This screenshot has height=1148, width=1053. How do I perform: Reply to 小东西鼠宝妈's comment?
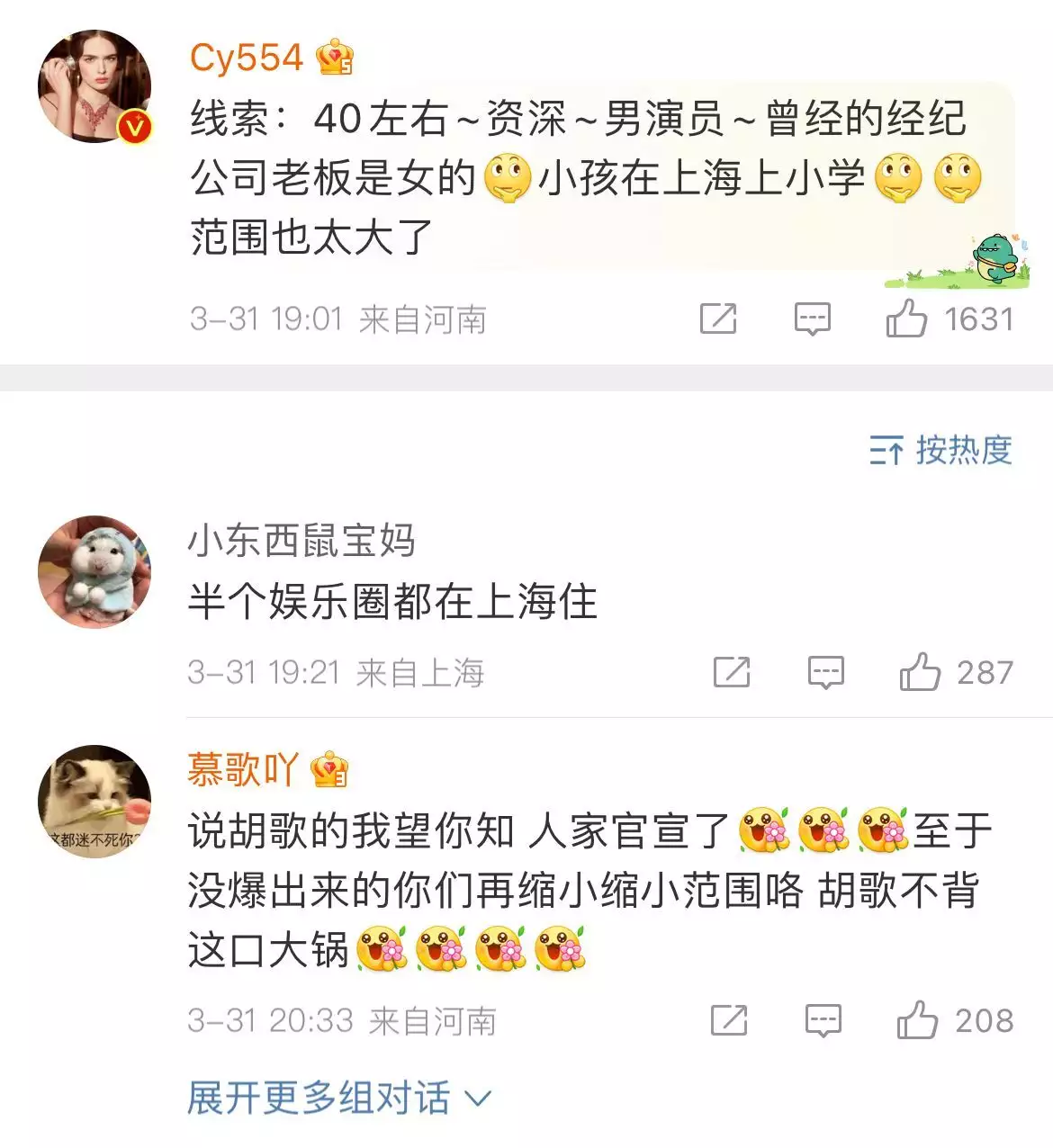point(825,672)
